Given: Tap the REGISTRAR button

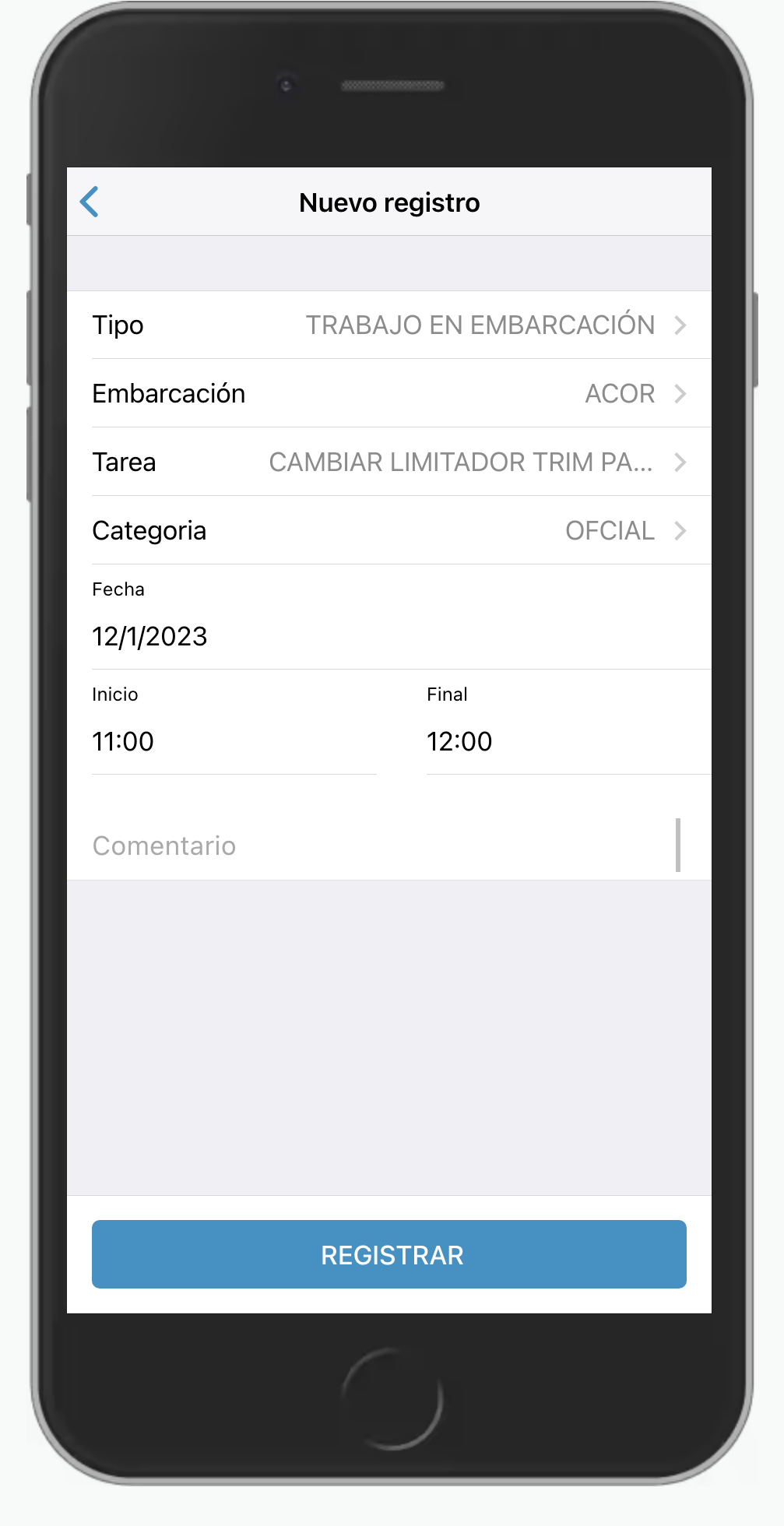Looking at the screenshot, I should 389,1254.
